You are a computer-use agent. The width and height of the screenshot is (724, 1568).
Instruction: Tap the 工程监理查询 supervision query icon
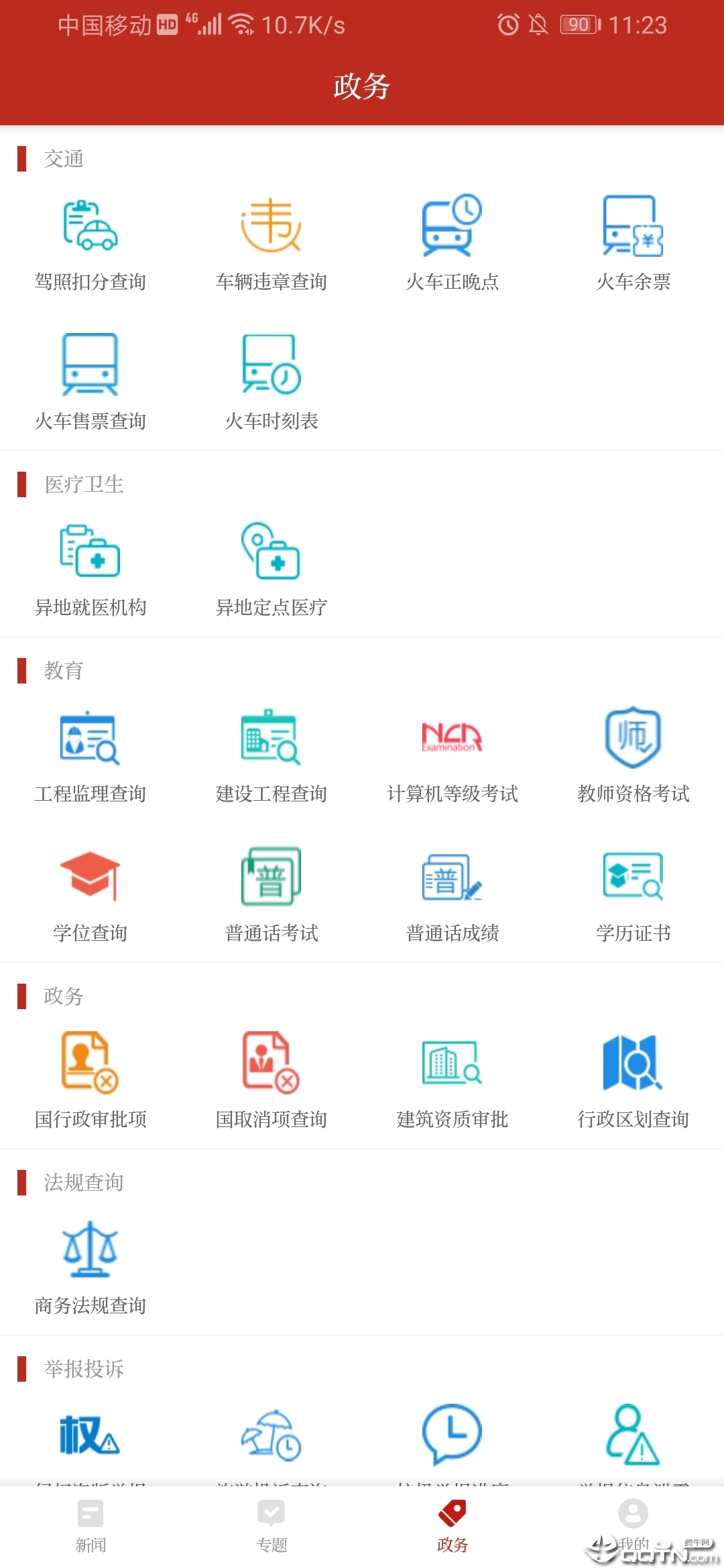[x=90, y=740]
